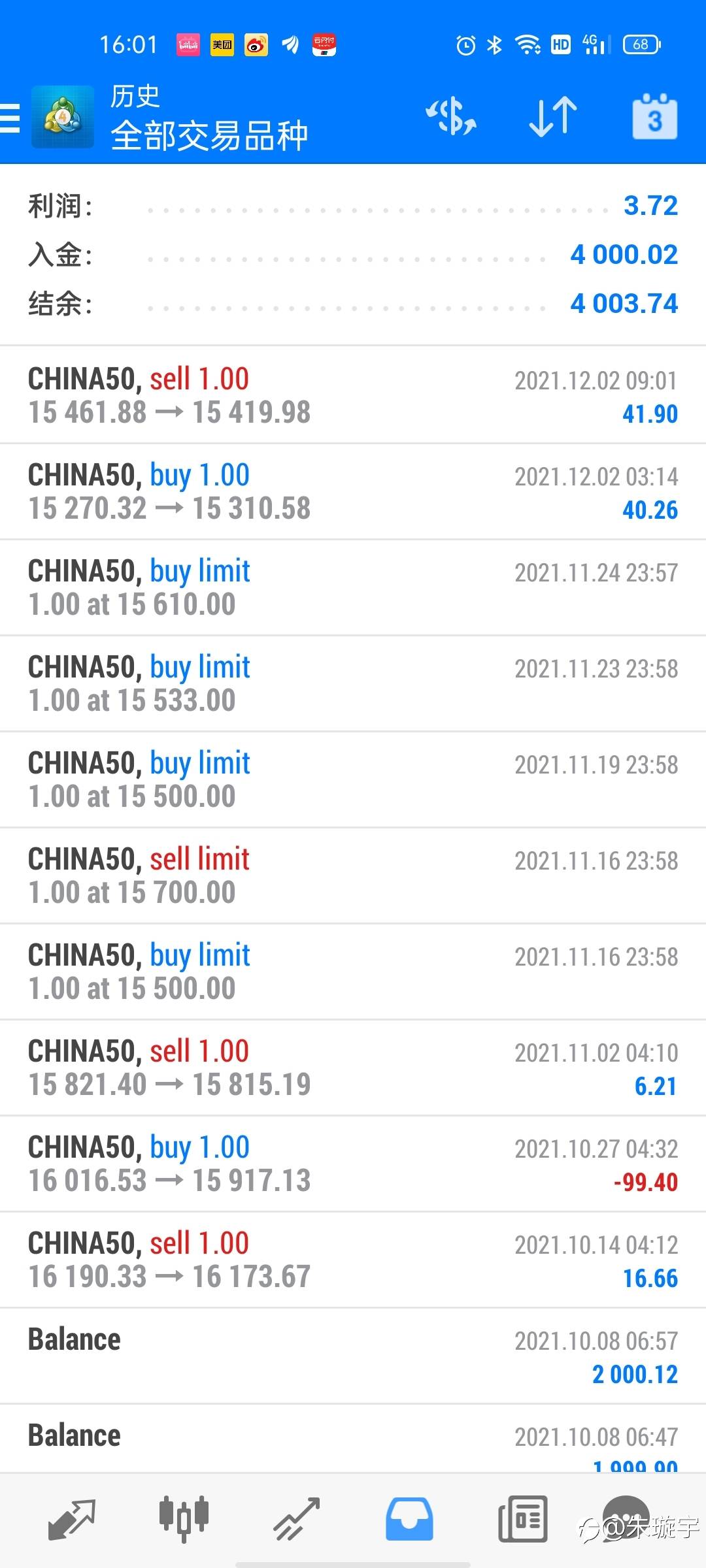Select the History inbox tab
The height and width of the screenshot is (1568, 706).
(x=409, y=1519)
